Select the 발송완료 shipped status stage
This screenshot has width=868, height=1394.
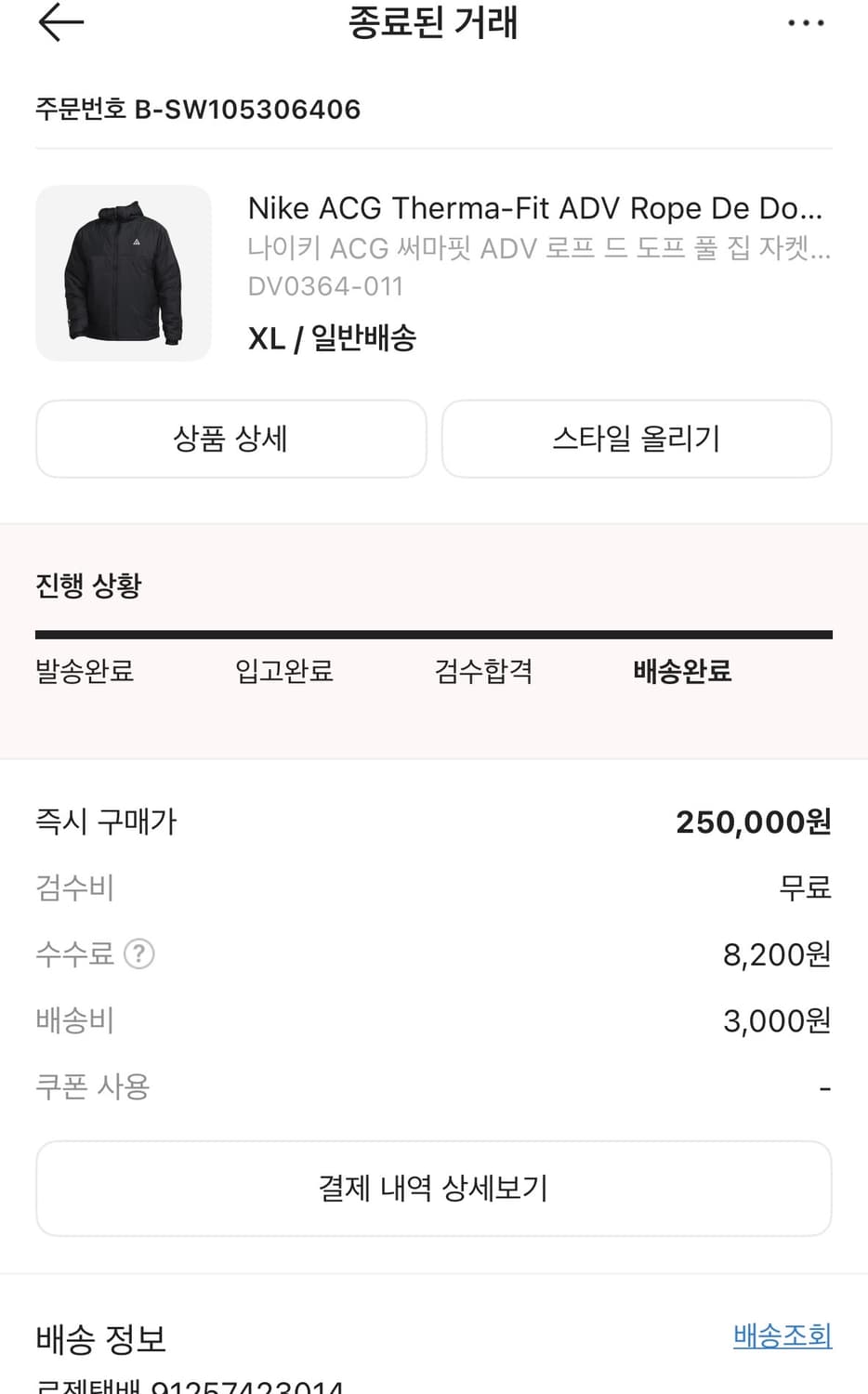[x=85, y=672]
